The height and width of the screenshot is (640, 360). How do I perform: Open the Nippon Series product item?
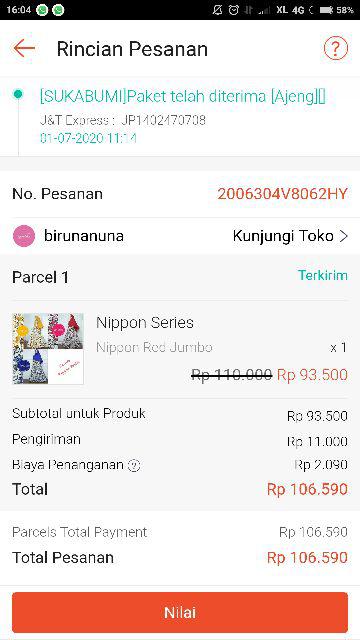180,349
